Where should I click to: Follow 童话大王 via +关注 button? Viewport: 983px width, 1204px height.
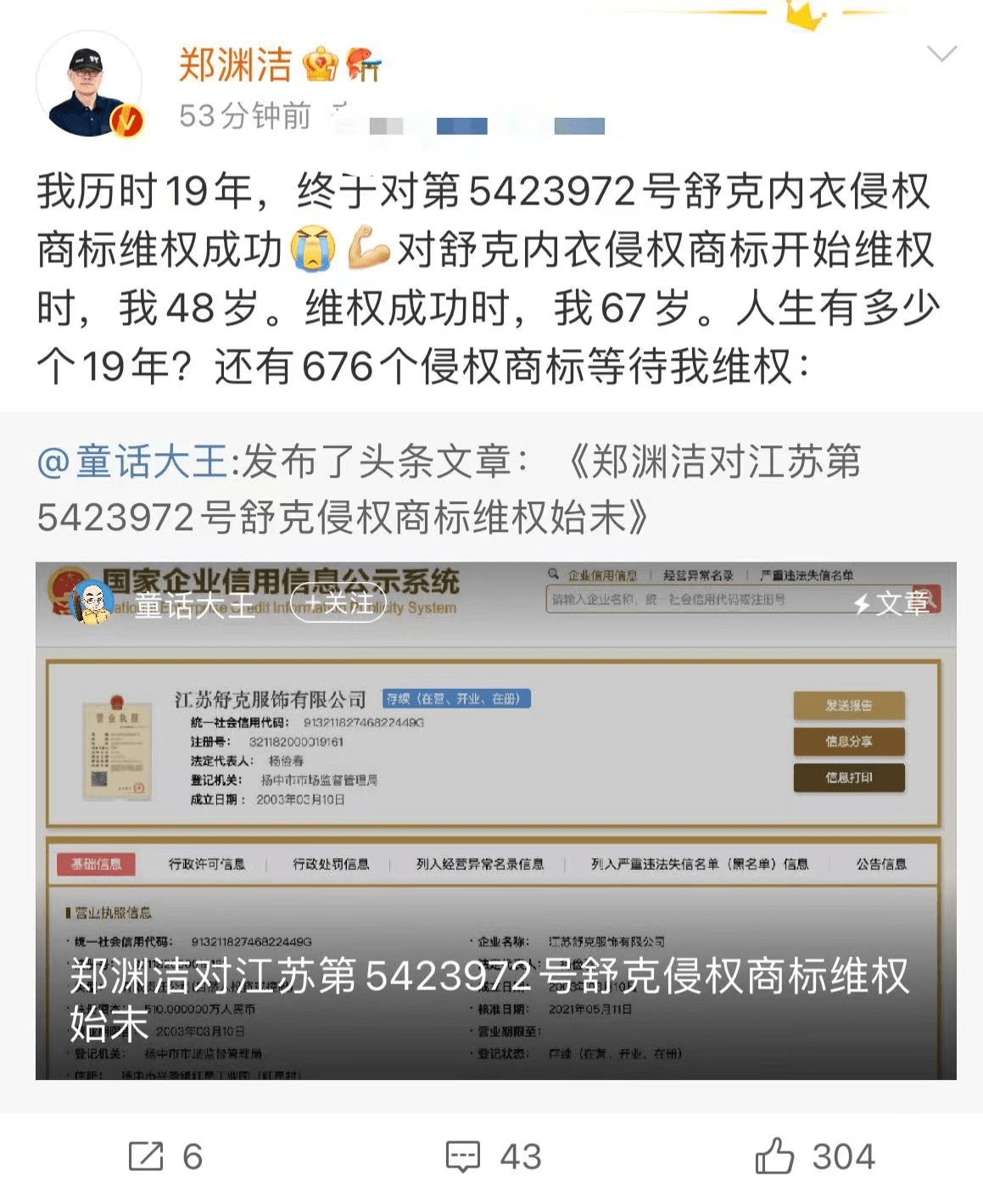tap(338, 604)
